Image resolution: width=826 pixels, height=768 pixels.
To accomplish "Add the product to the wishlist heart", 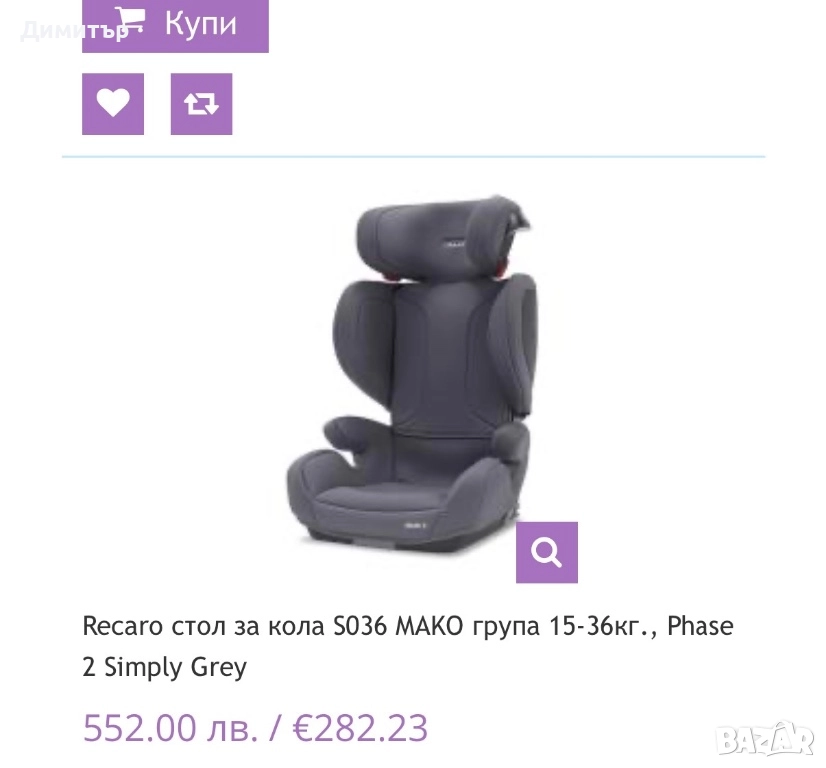I will 113,104.
